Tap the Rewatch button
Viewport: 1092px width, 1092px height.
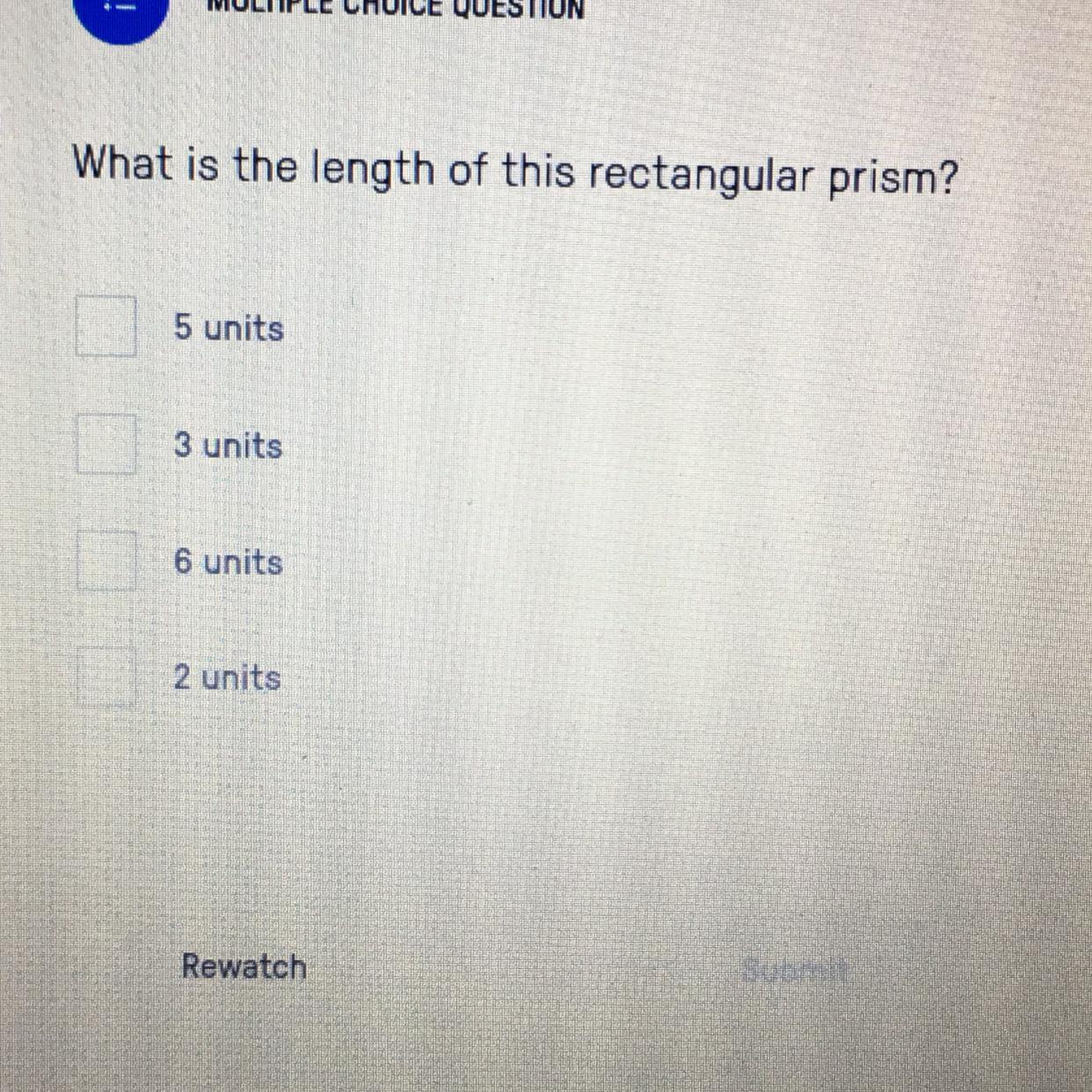point(244,966)
